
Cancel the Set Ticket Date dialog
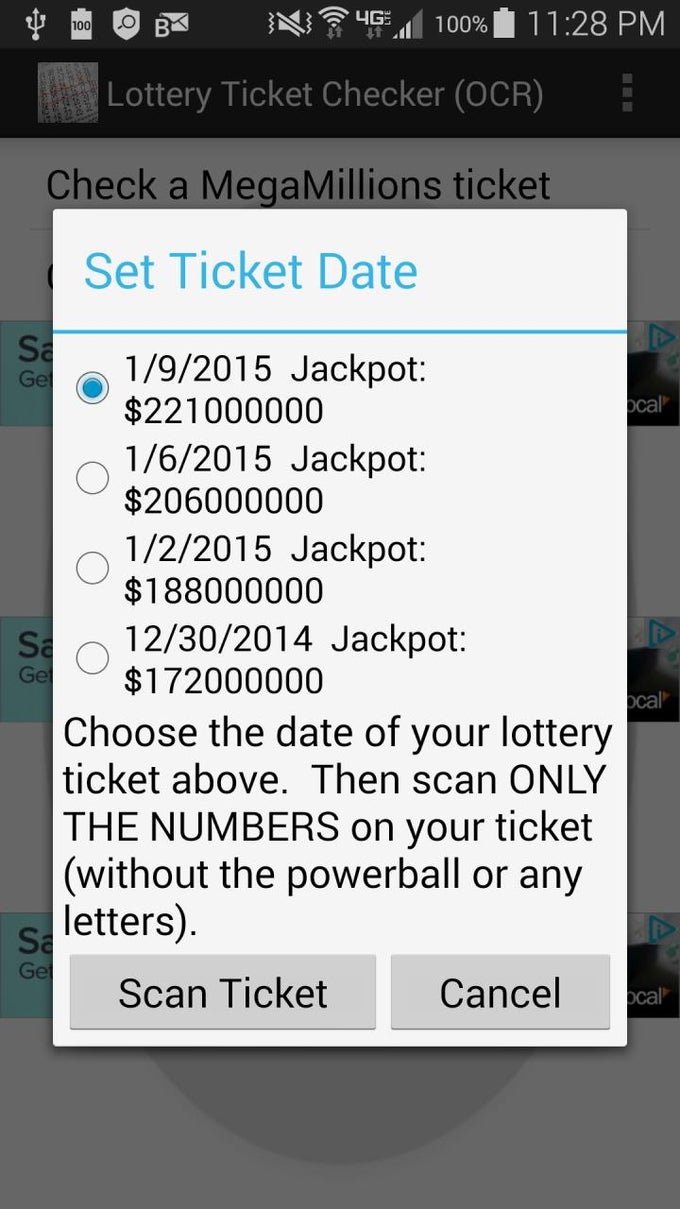pyautogui.click(x=500, y=992)
